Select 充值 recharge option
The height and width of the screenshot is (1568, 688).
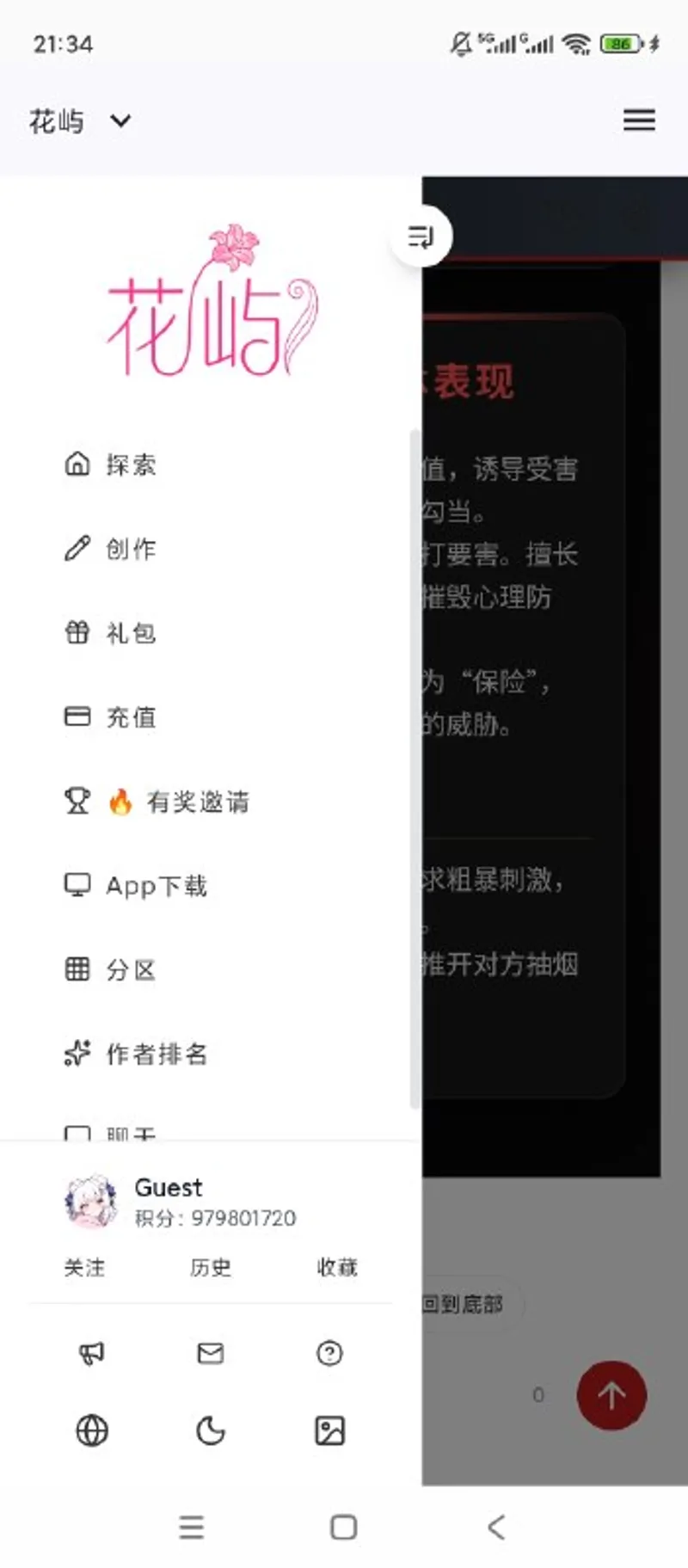point(129,716)
